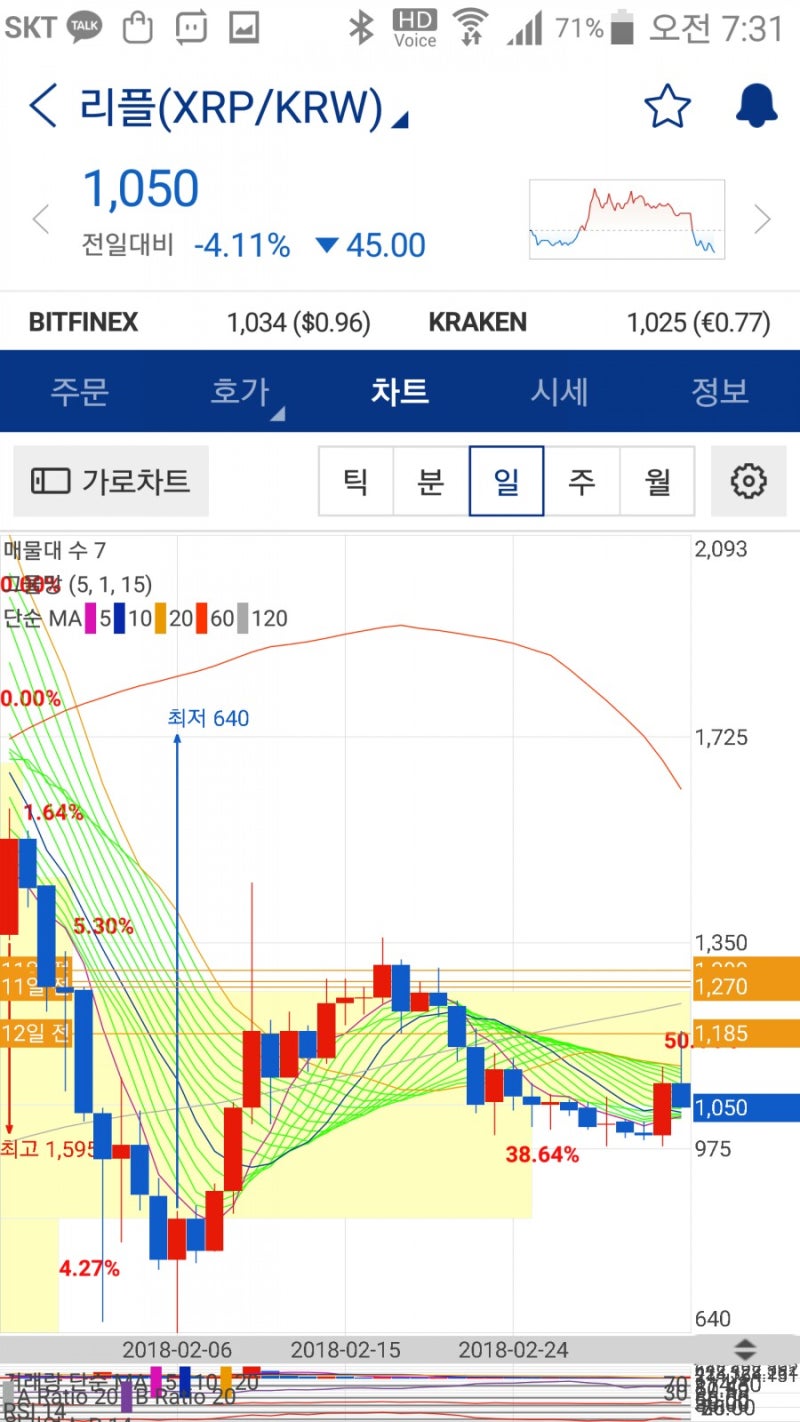The width and height of the screenshot is (800, 1422).
Task: Tap the 주문 button to place an order
Action: tap(80, 392)
